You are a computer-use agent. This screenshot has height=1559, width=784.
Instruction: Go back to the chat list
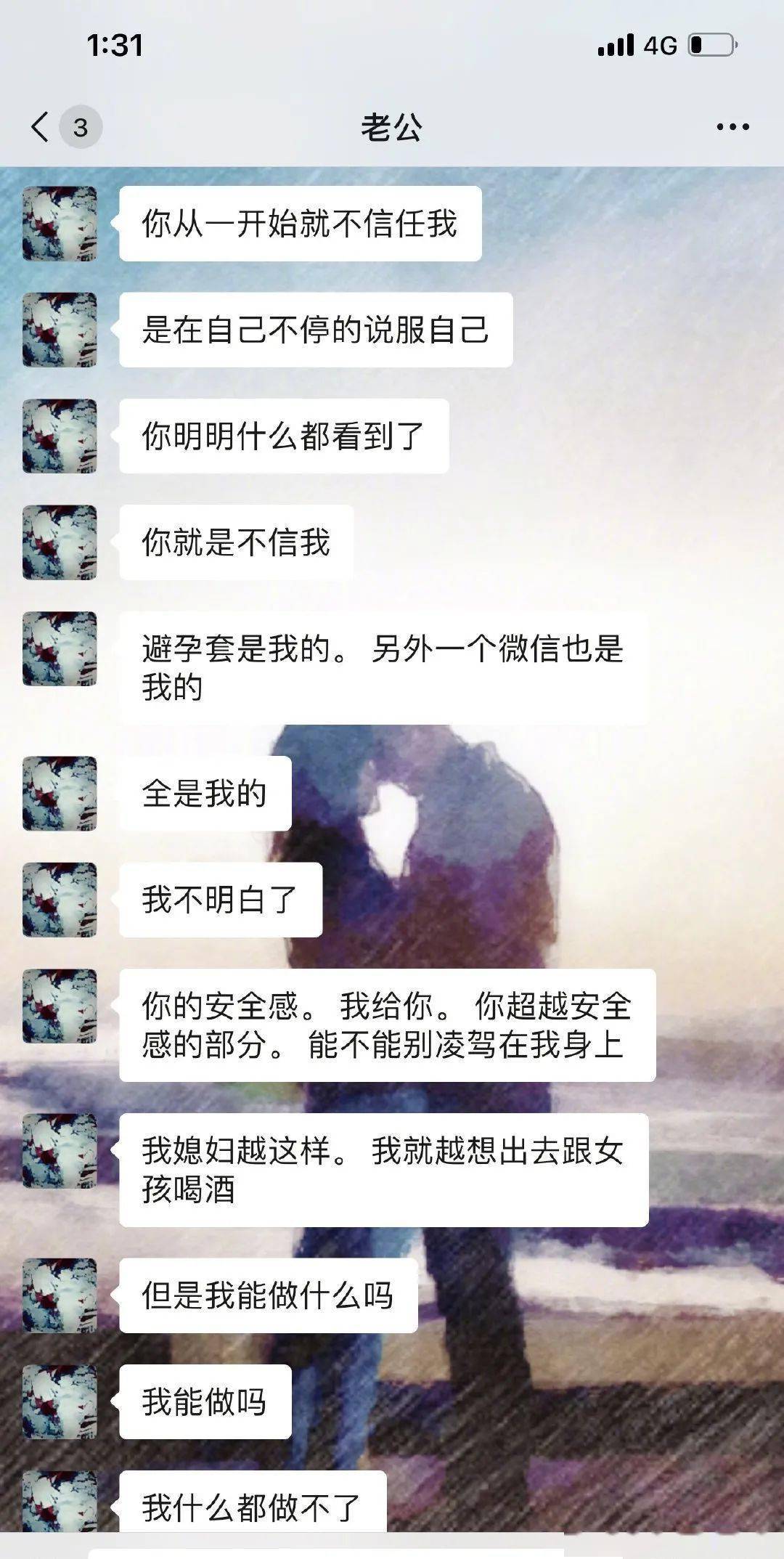click(41, 126)
